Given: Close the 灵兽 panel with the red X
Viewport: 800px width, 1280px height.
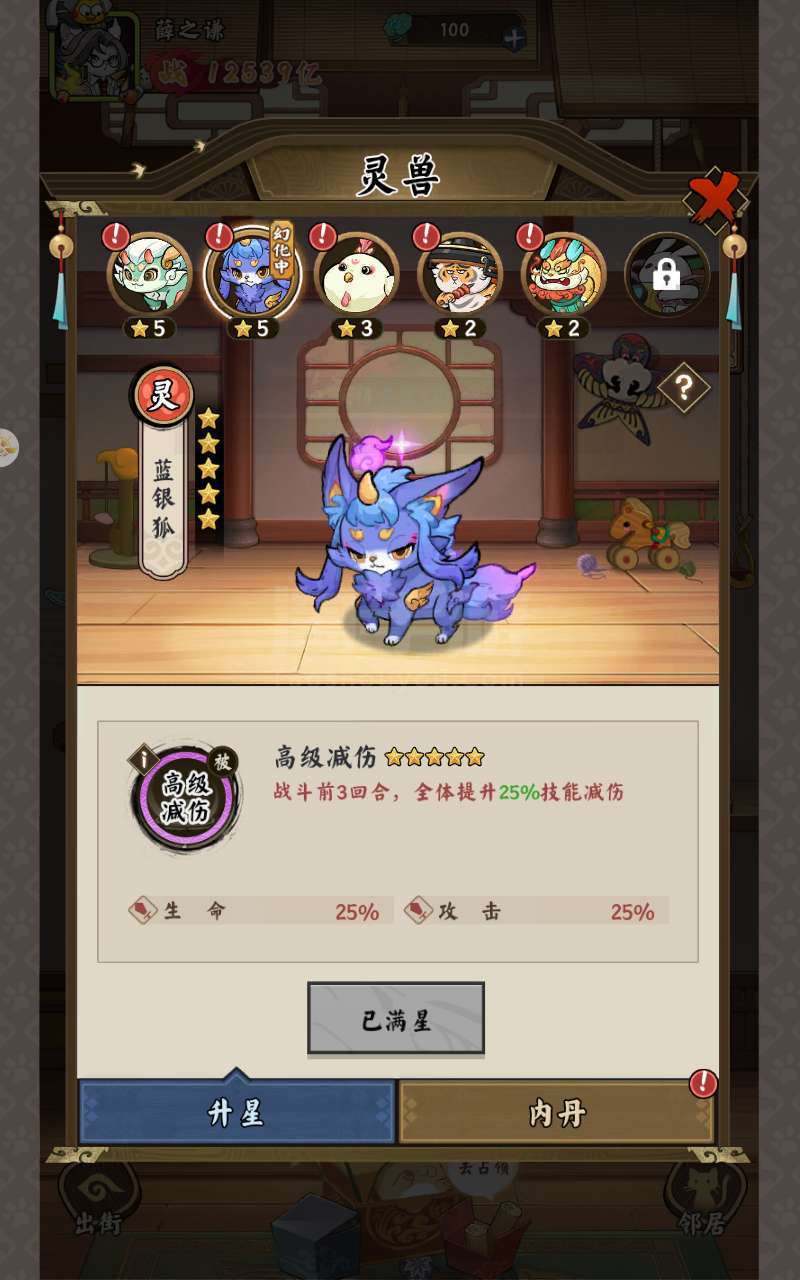Looking at the screenshot, I should pos(715,199).
